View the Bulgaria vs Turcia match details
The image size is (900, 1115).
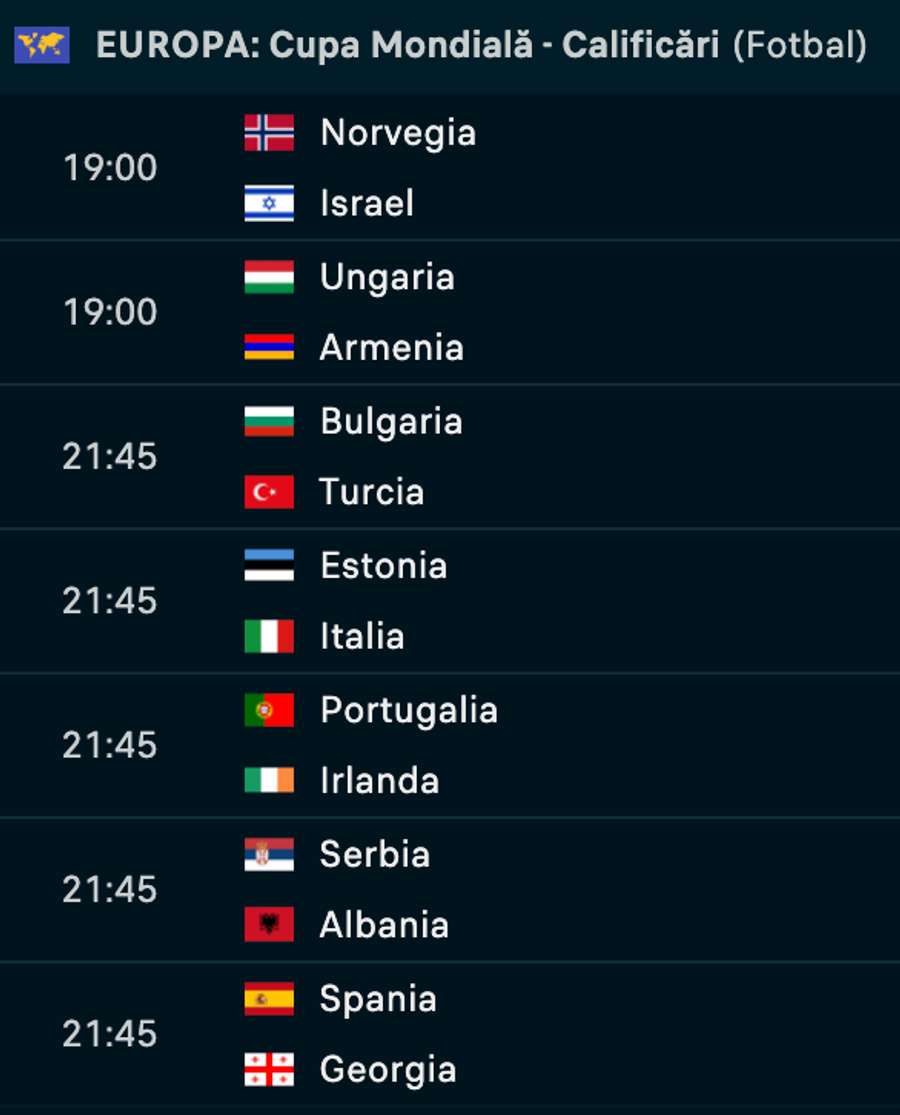pos(450,456)
